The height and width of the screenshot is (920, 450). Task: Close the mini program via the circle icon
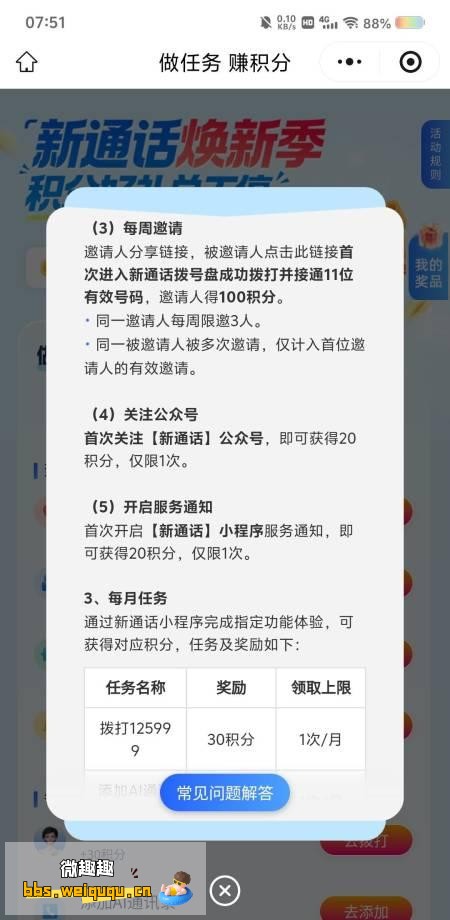[x=410, y=62]
